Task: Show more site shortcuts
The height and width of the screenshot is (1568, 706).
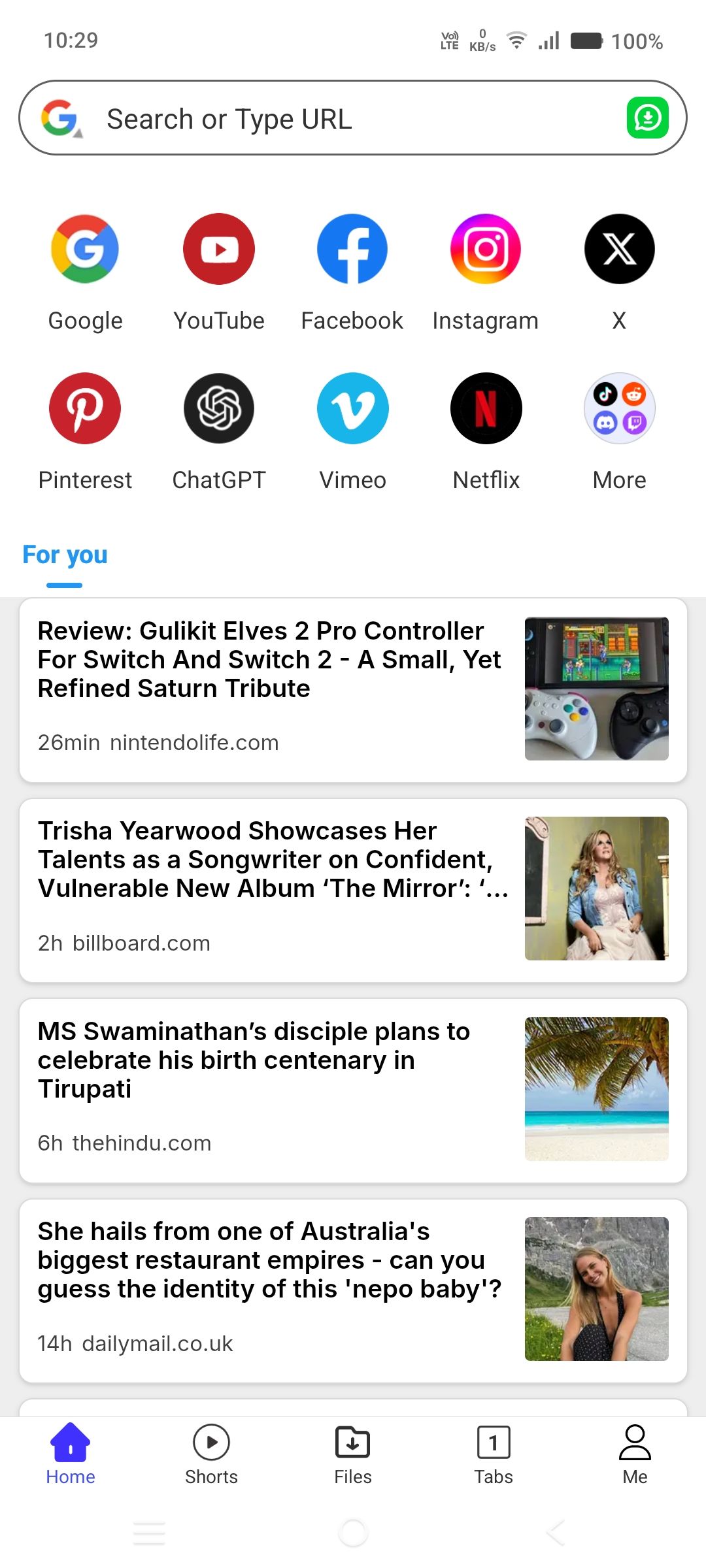Action: tap(619, 408)
